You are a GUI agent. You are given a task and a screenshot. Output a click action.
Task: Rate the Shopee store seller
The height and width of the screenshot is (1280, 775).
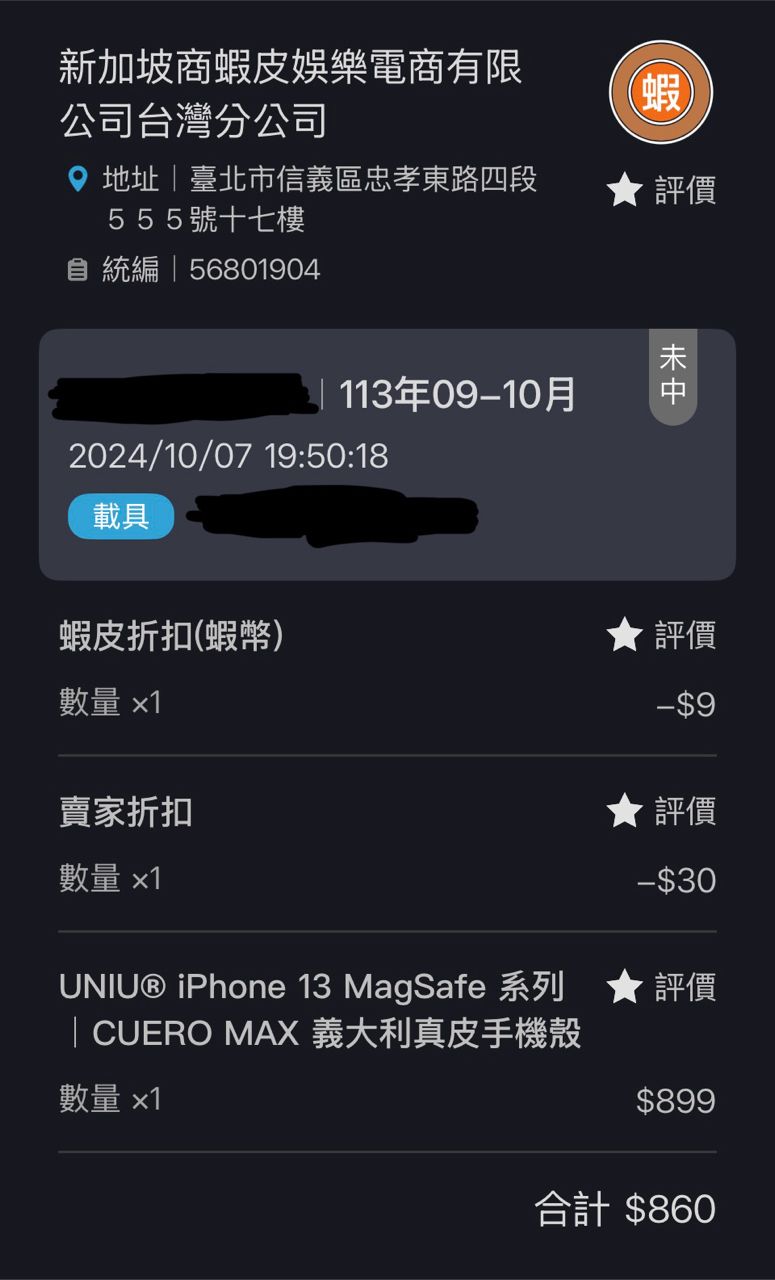pyautogui.click(x=662, y=190)
